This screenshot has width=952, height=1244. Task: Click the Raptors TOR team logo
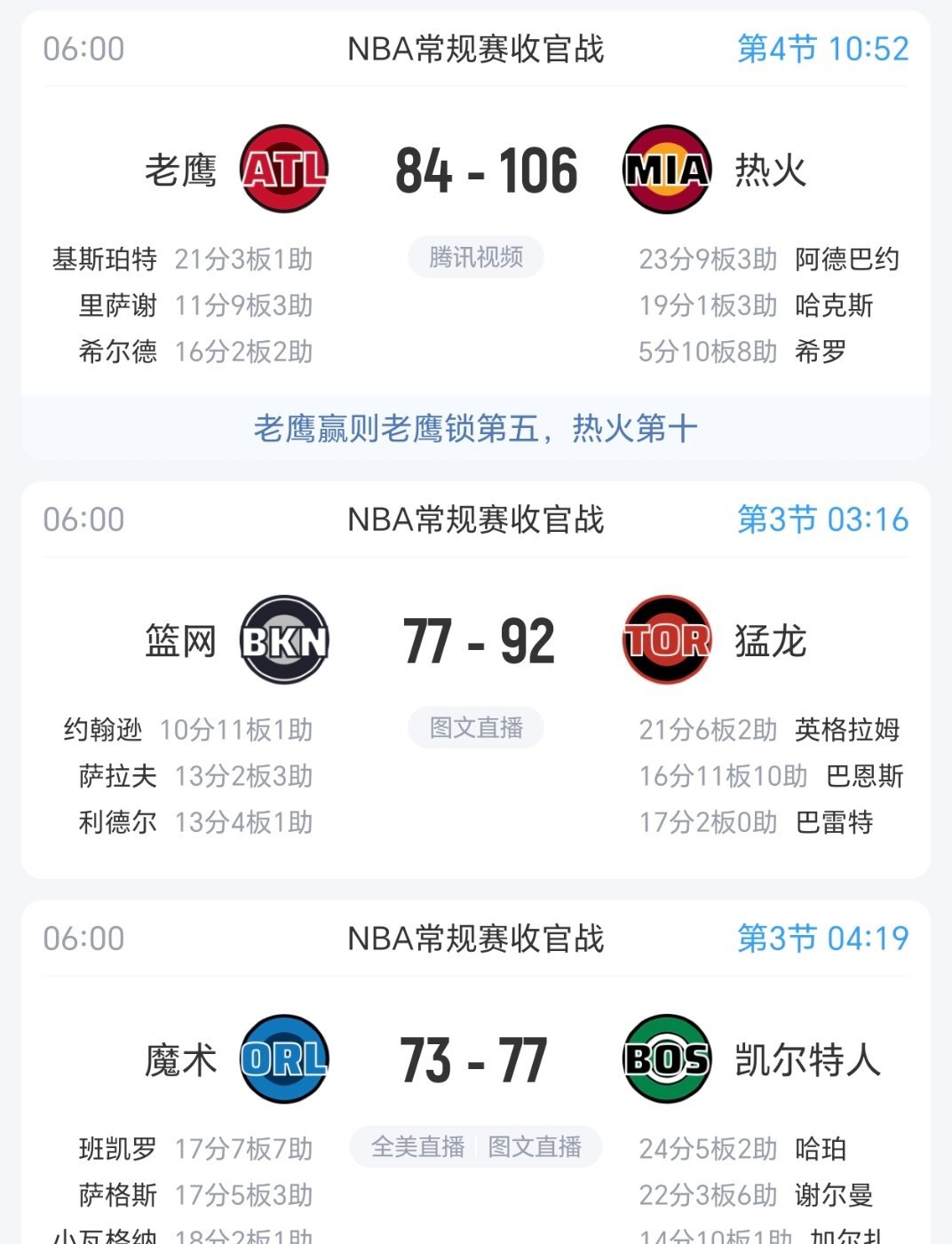click(x=667, y=641)
